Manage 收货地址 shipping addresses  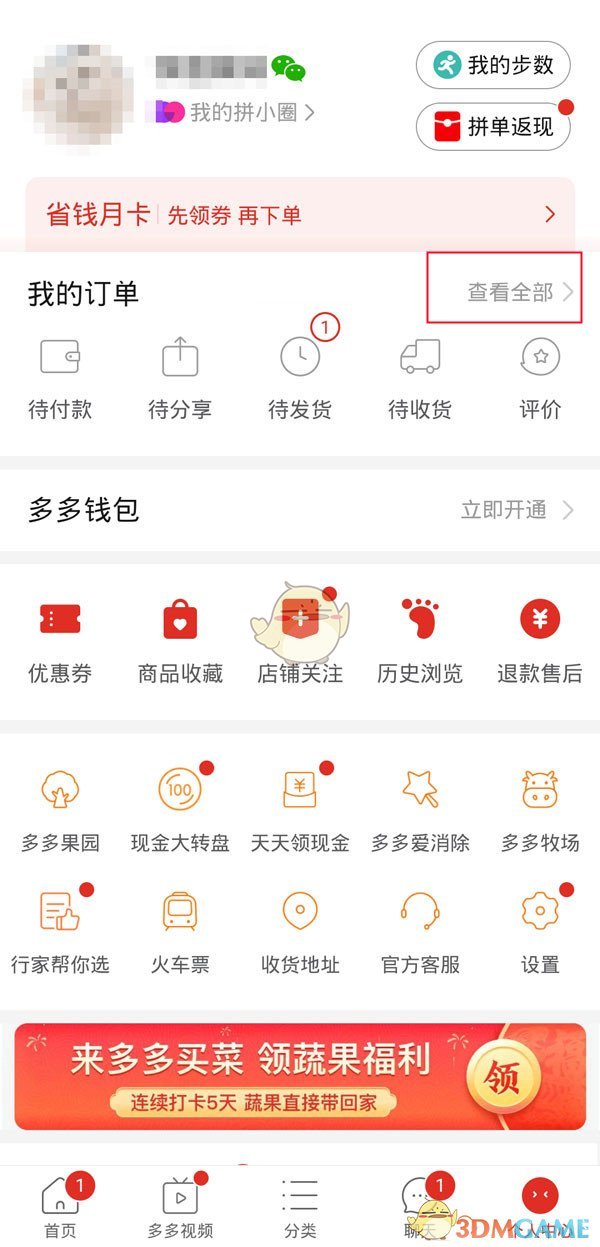pyautogui.click(x=300, y=930)
